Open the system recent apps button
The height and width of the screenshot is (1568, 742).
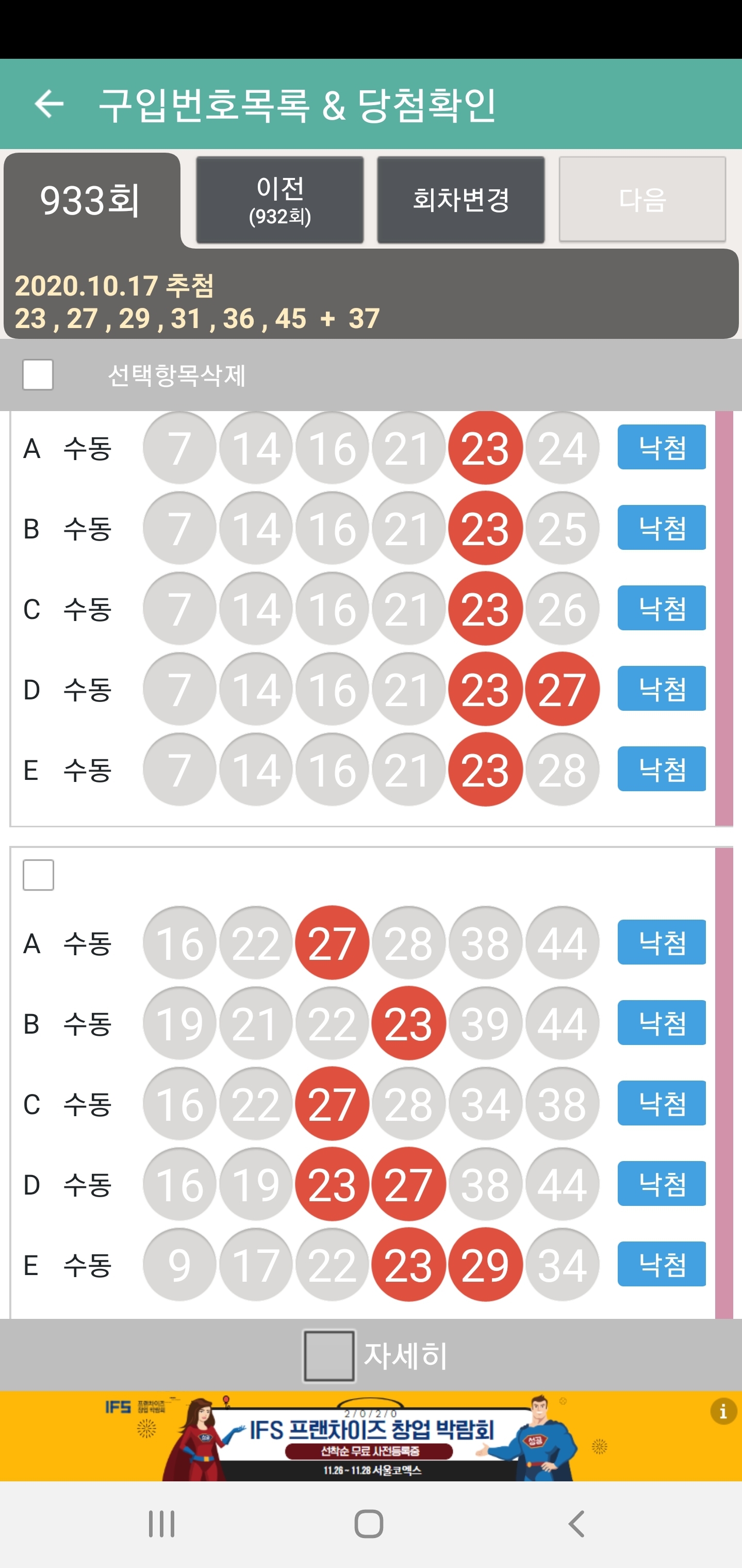[x=162, y=1525]
